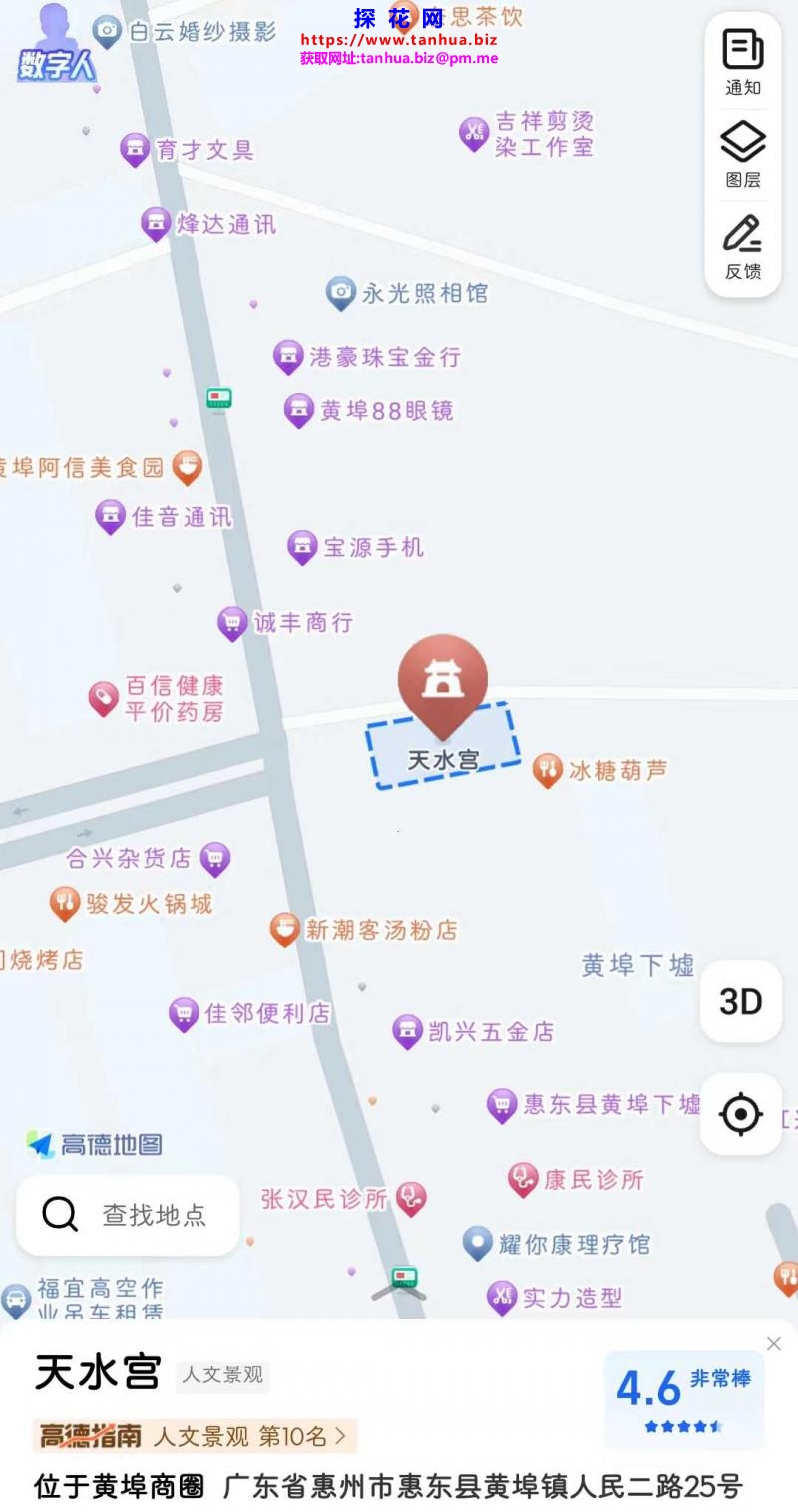
Task: Tap the 港豪珠宝金行 shop marker
Action: 288,357
